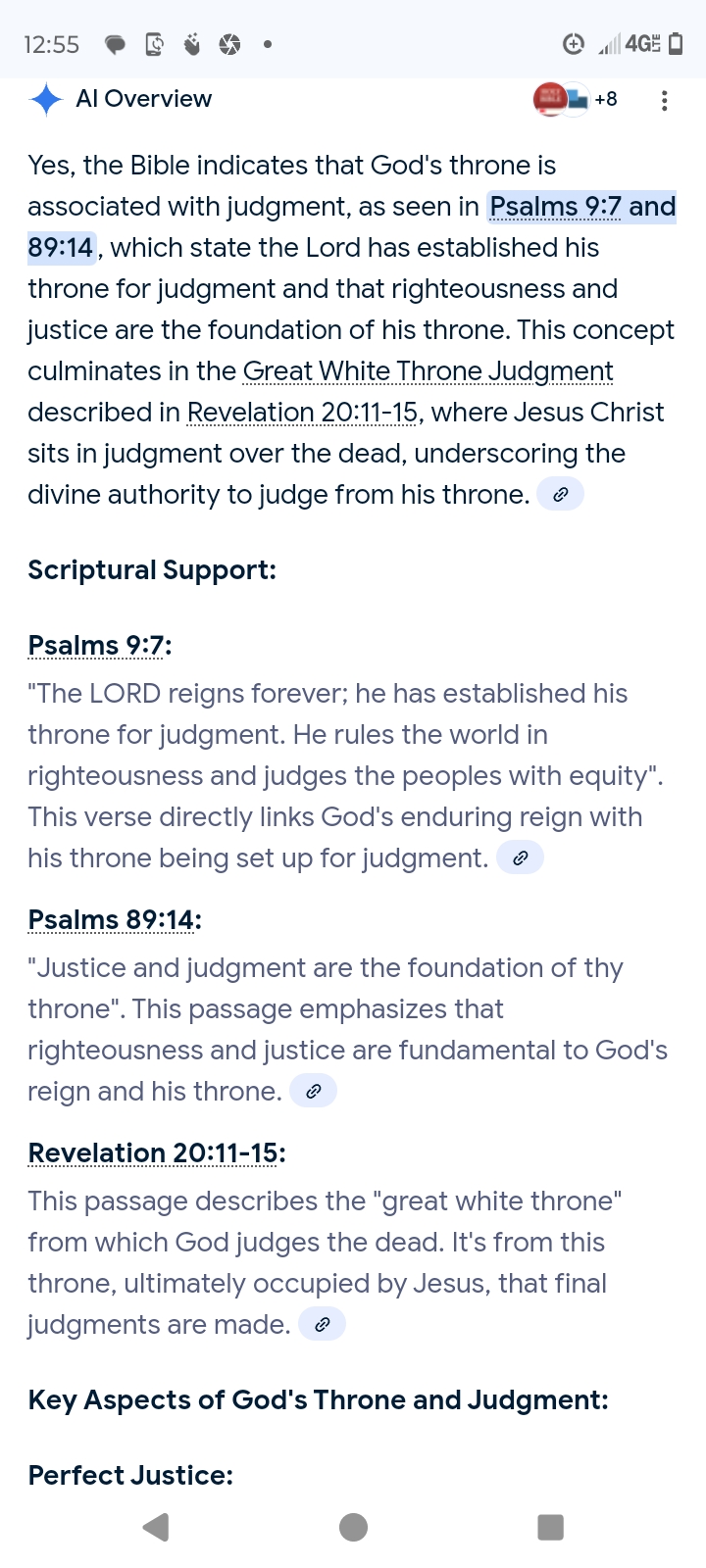Screen dimensions: 706x1568
Task: Go back using the system back button
Action: (156, 1527)
